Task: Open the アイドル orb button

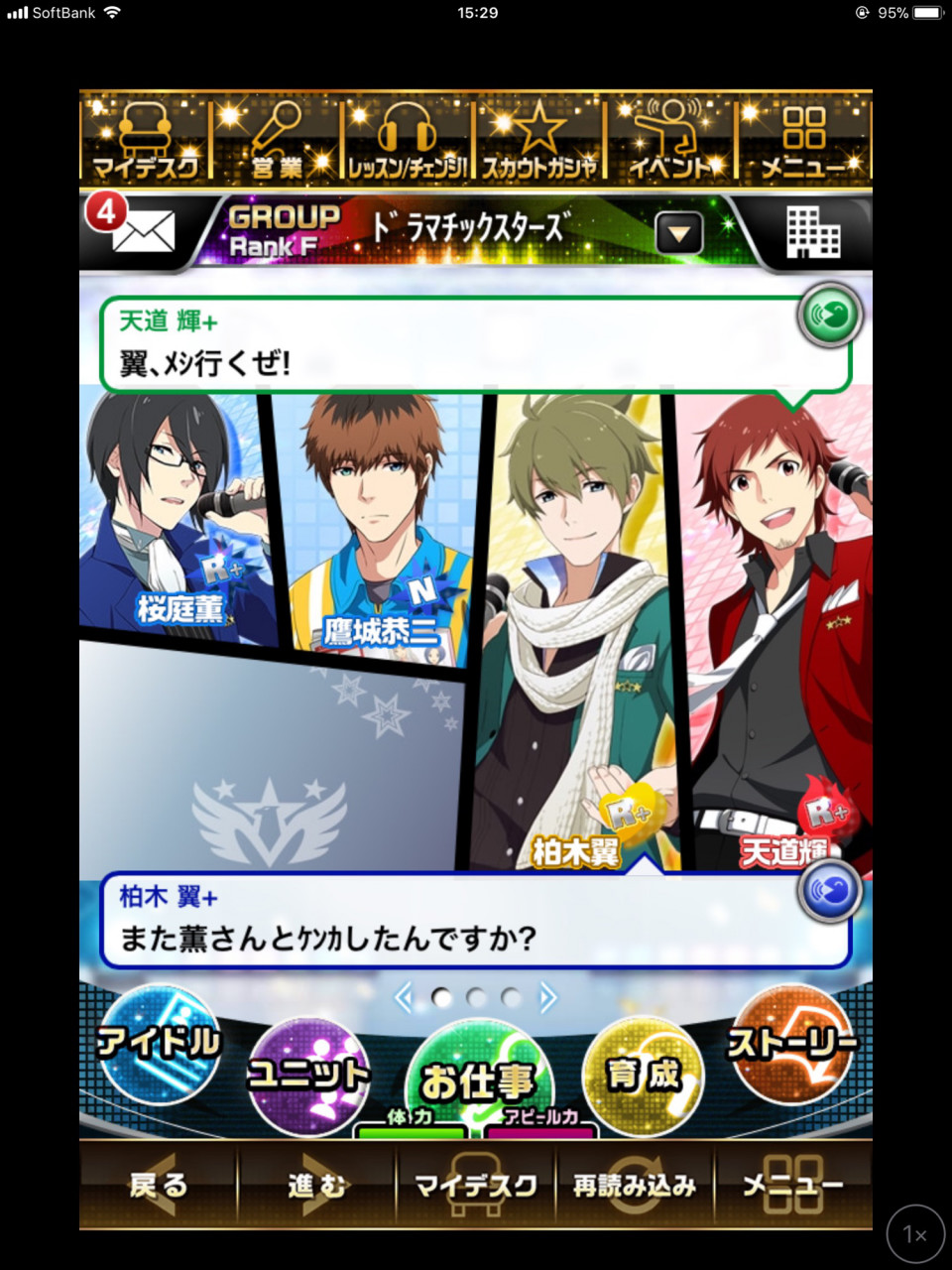Action: click(159, 1044)
